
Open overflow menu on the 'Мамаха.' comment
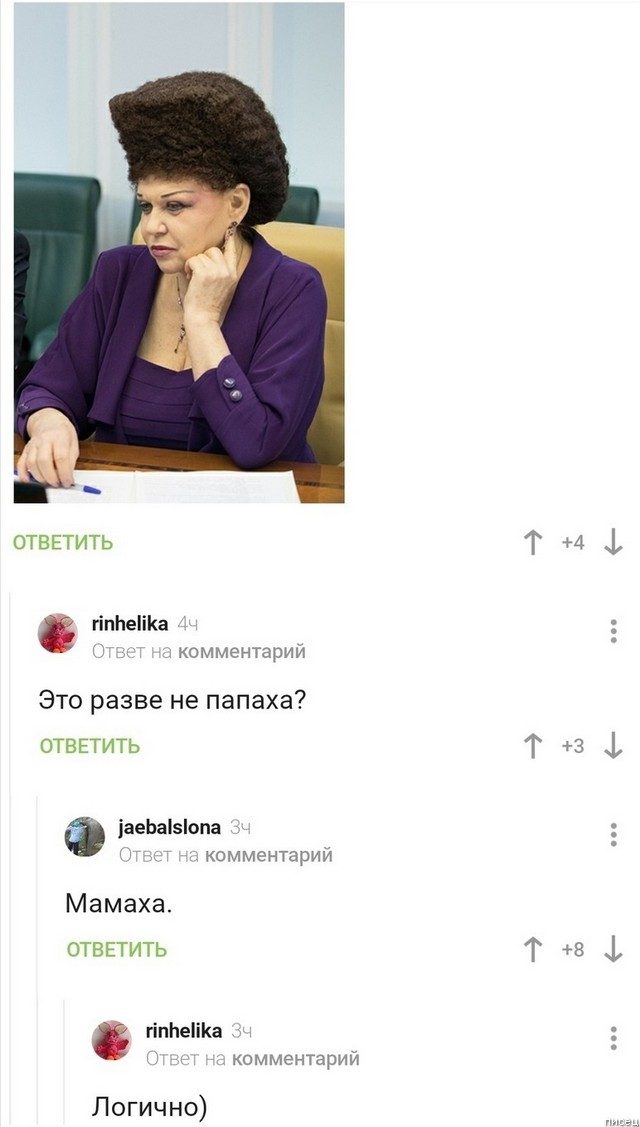[x=613, y=835]
